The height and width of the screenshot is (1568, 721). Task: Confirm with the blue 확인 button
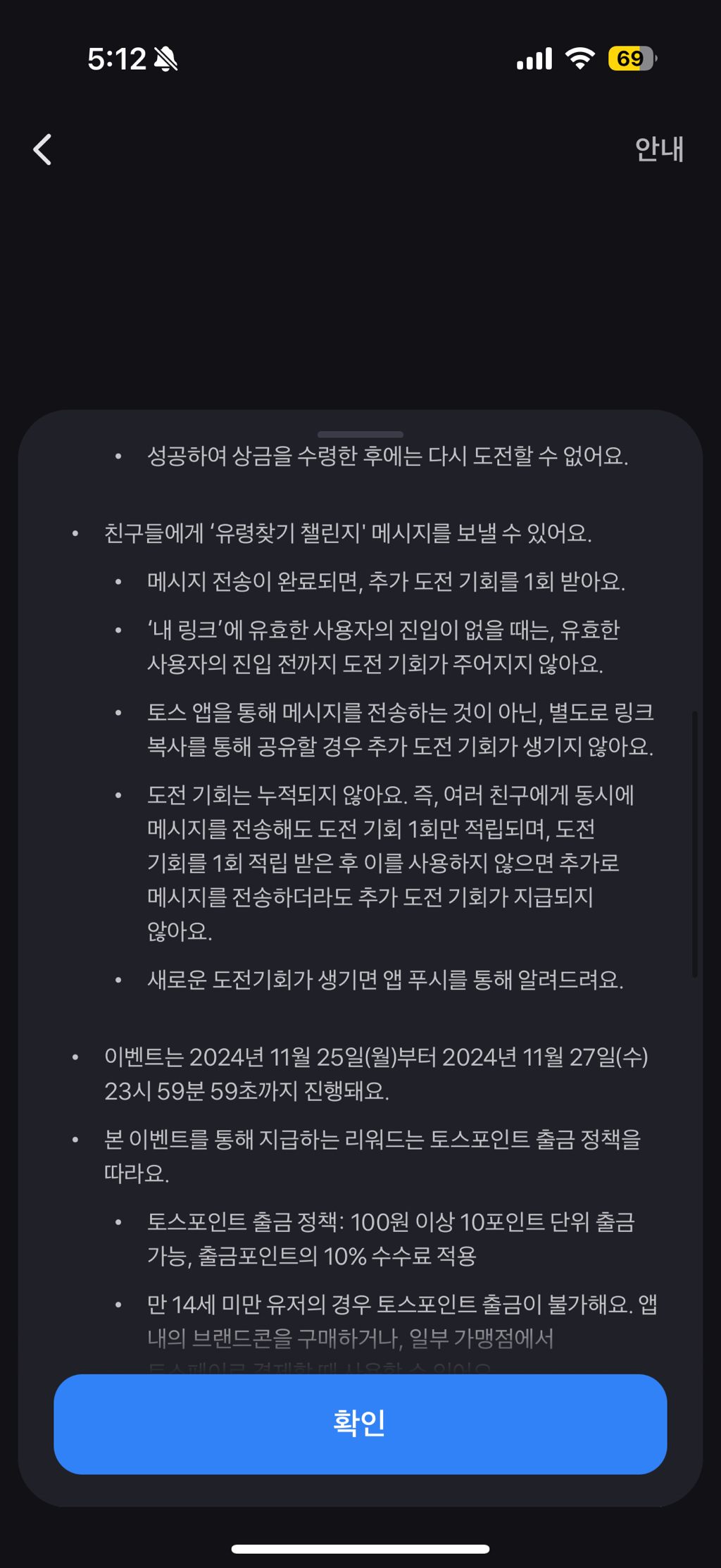pos(360,1424)
